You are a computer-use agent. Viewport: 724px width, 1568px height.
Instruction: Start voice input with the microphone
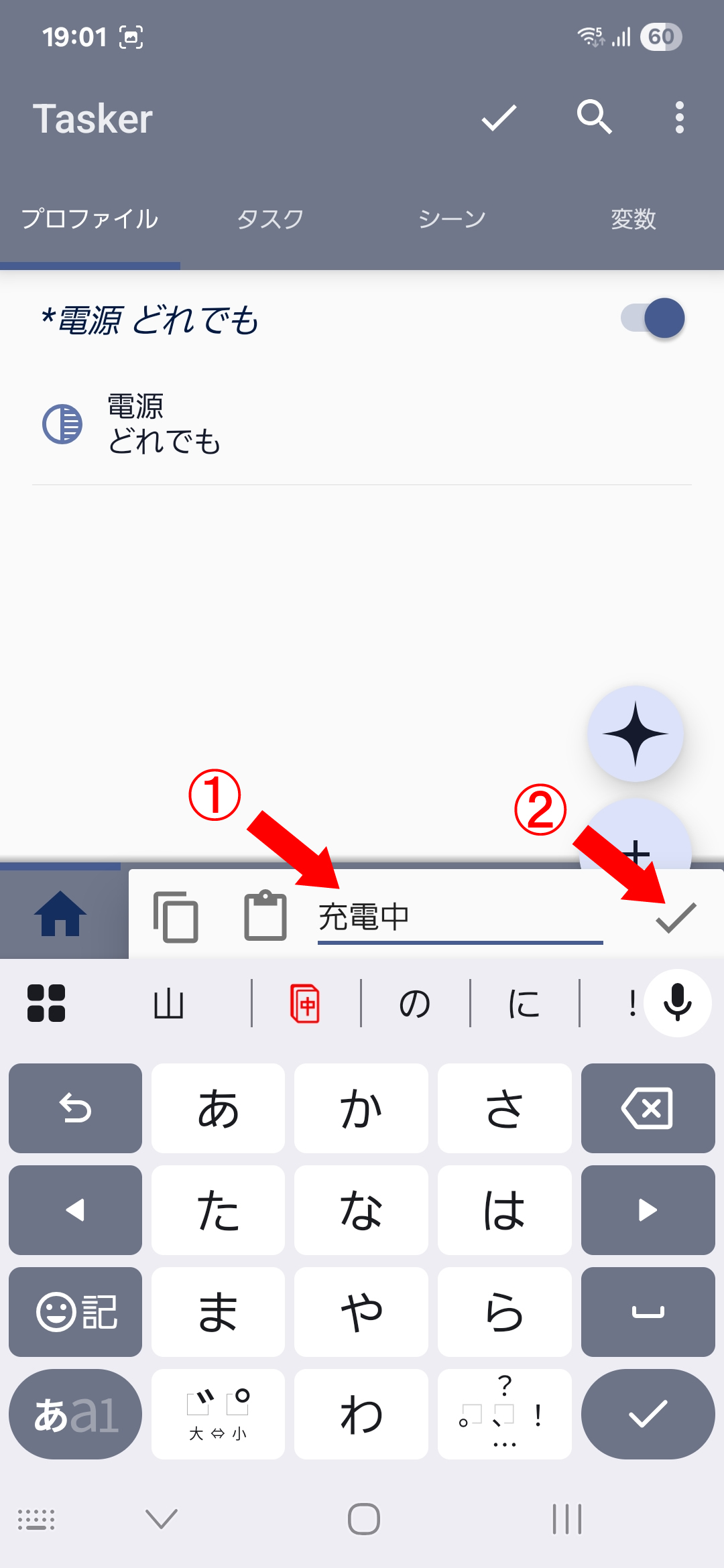coord(677,1003)
